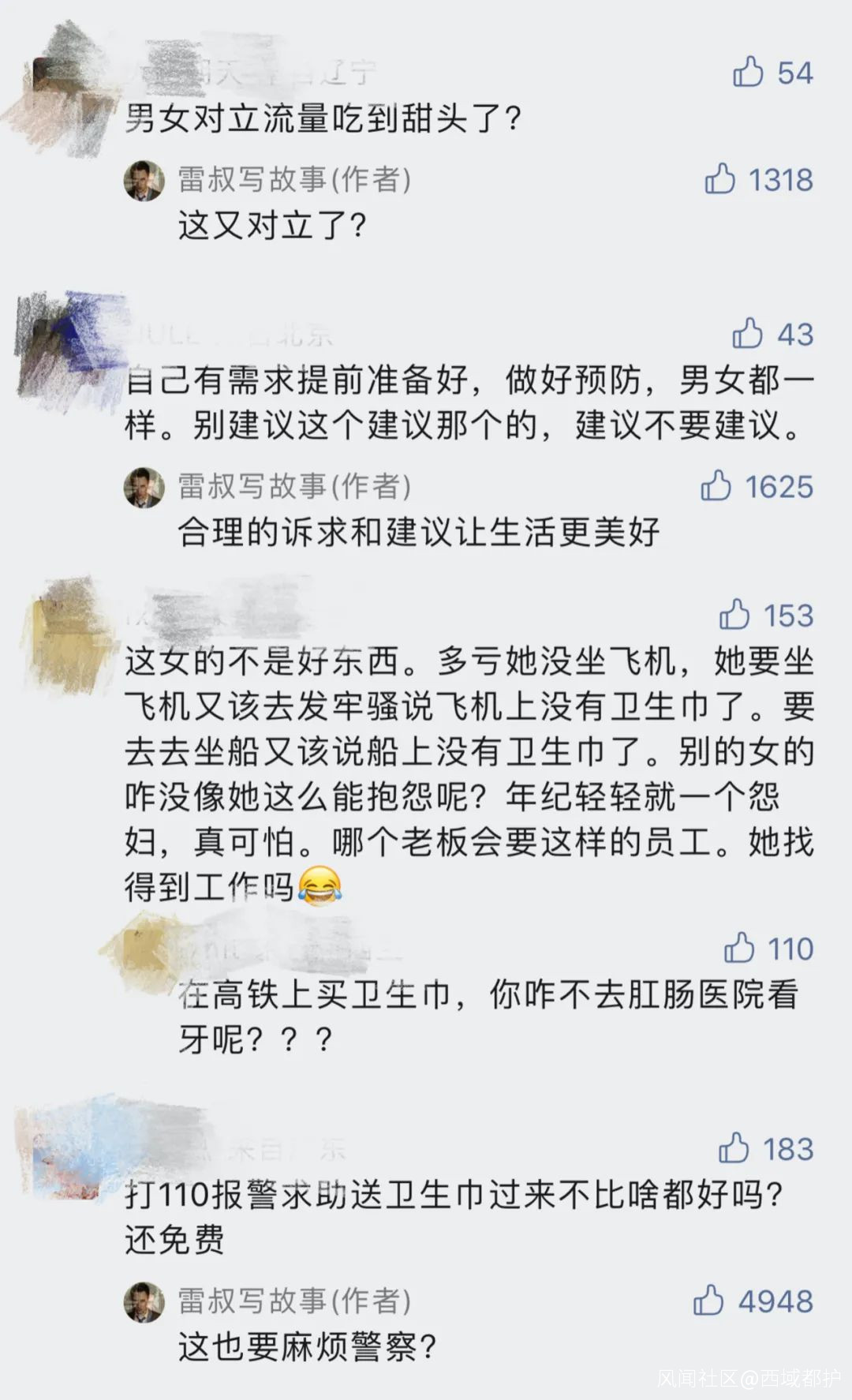Like the reply about '在高铁上买卫生巾'
The image size is (852, 1400).
coord(739,949)
